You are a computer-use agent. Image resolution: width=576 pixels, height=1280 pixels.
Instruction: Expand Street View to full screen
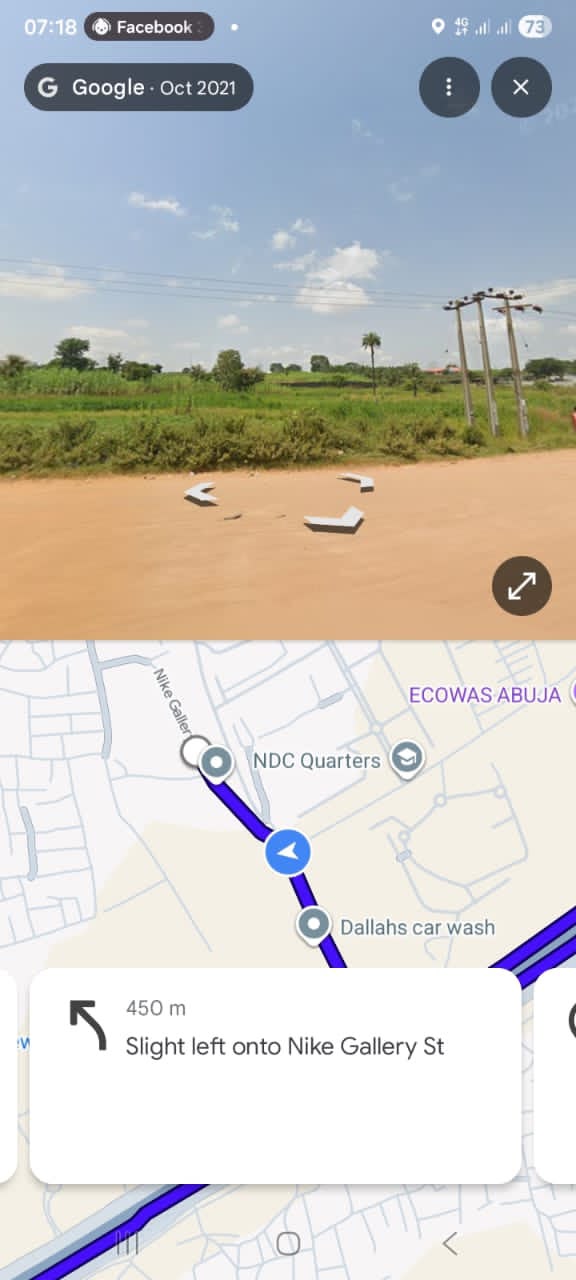point(522,586)
